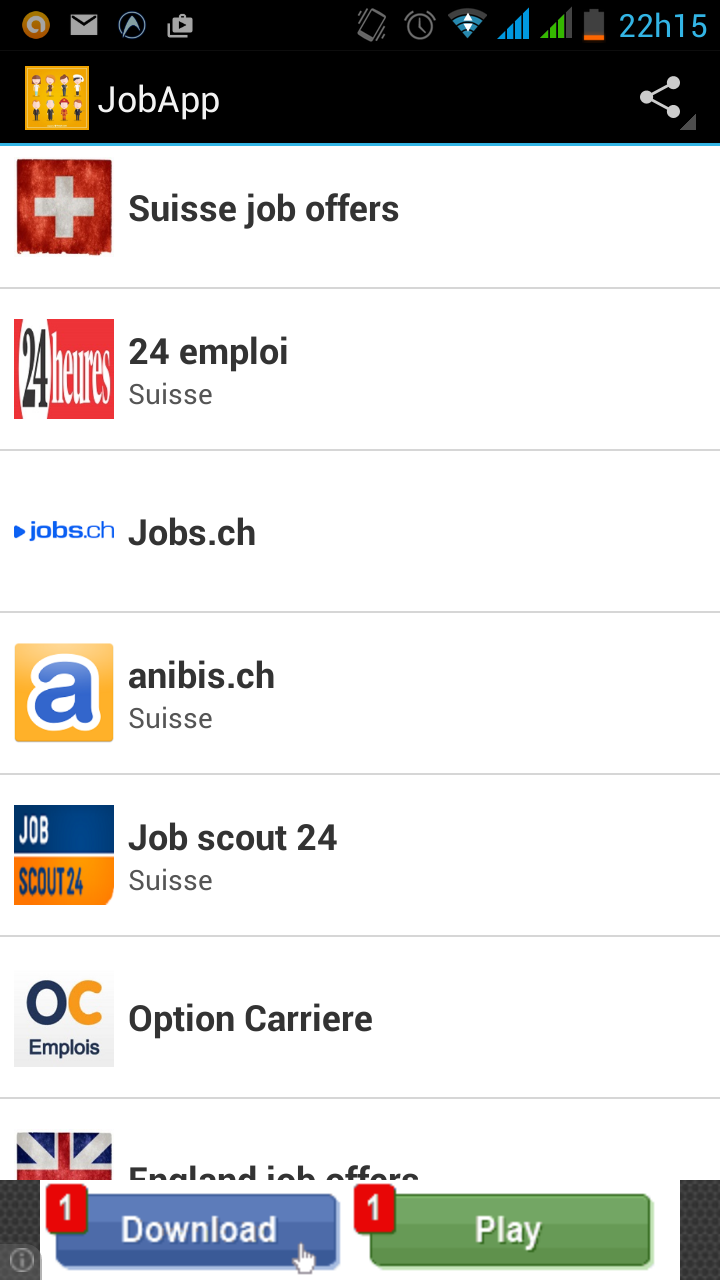
Task: Open the Gmail notification icon
Action: point(83,23)
